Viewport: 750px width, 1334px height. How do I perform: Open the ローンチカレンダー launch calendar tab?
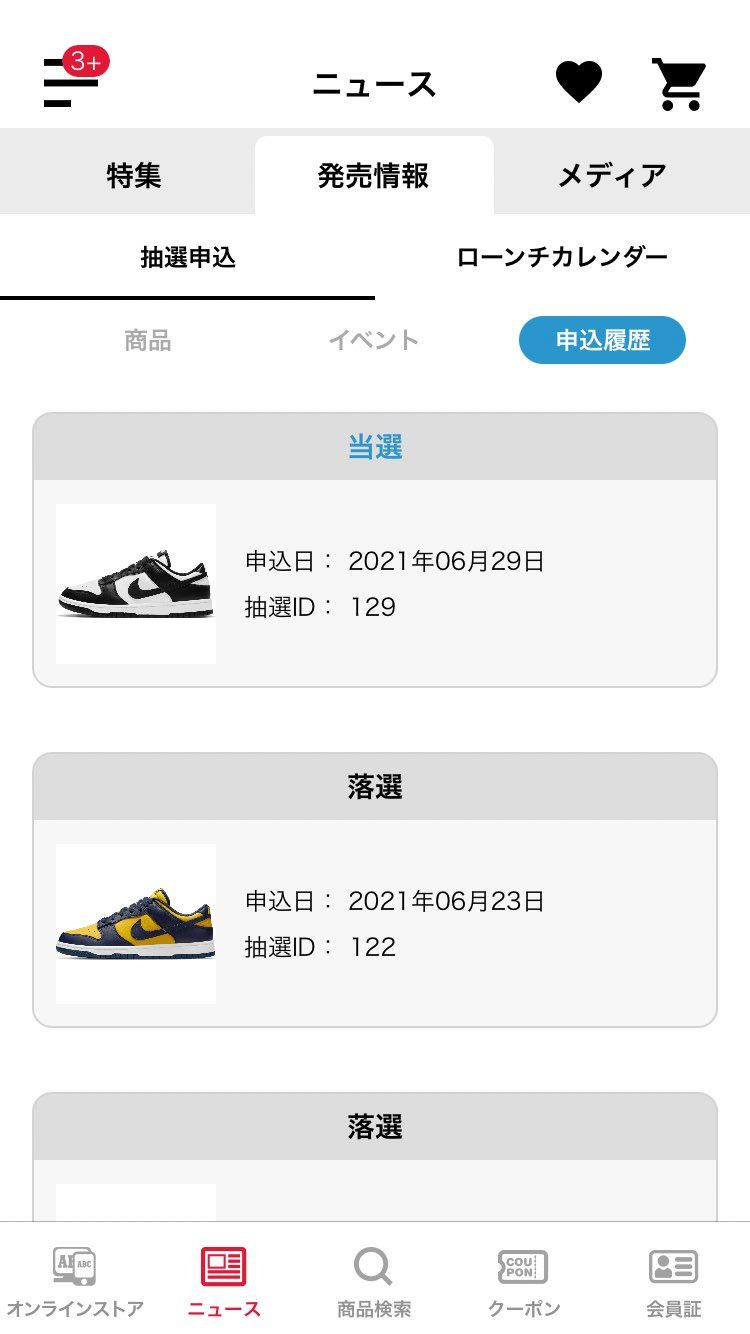click(562, 256)
